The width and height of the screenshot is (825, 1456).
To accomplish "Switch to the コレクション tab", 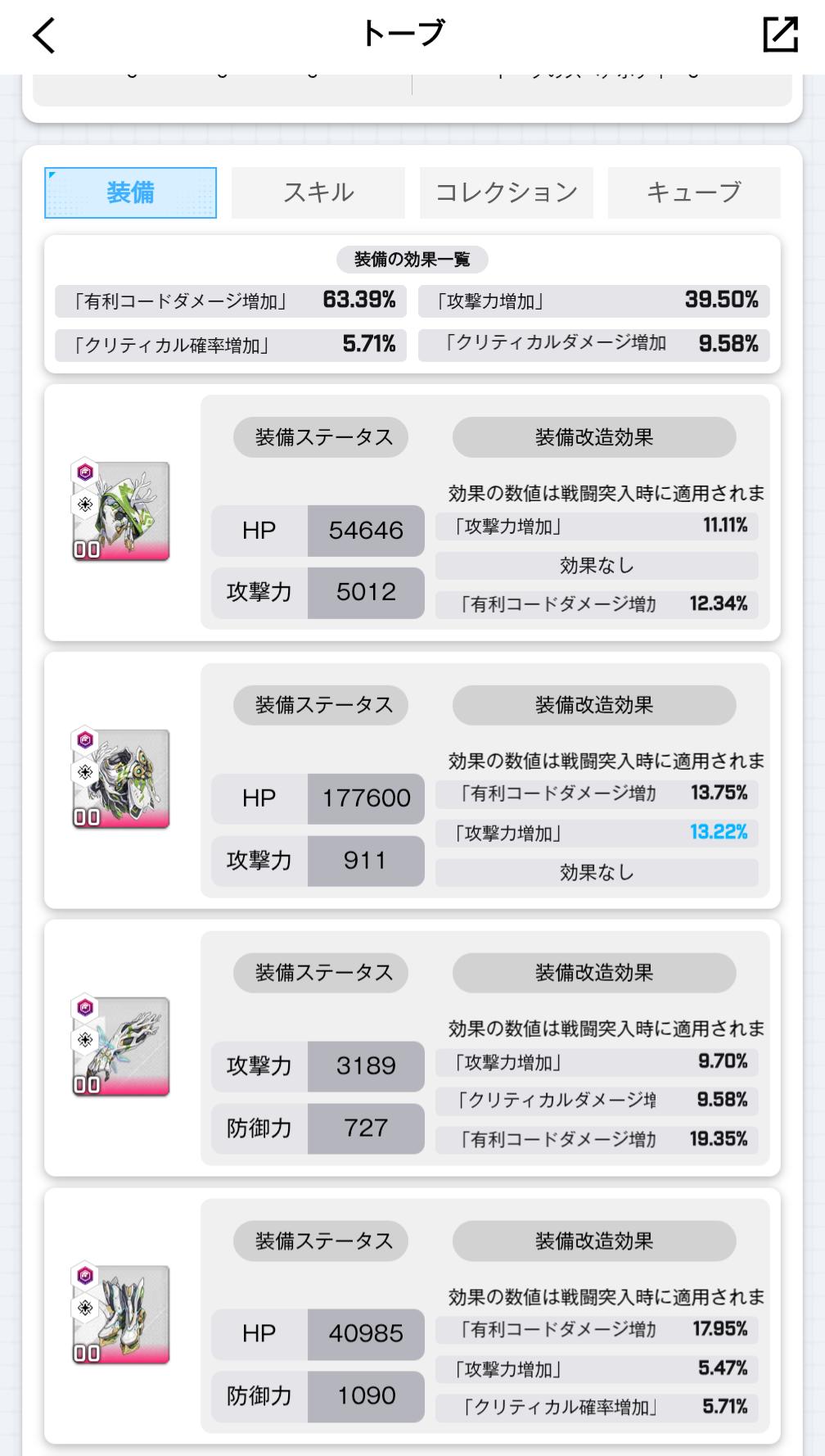I will click(x=506, y=193).
